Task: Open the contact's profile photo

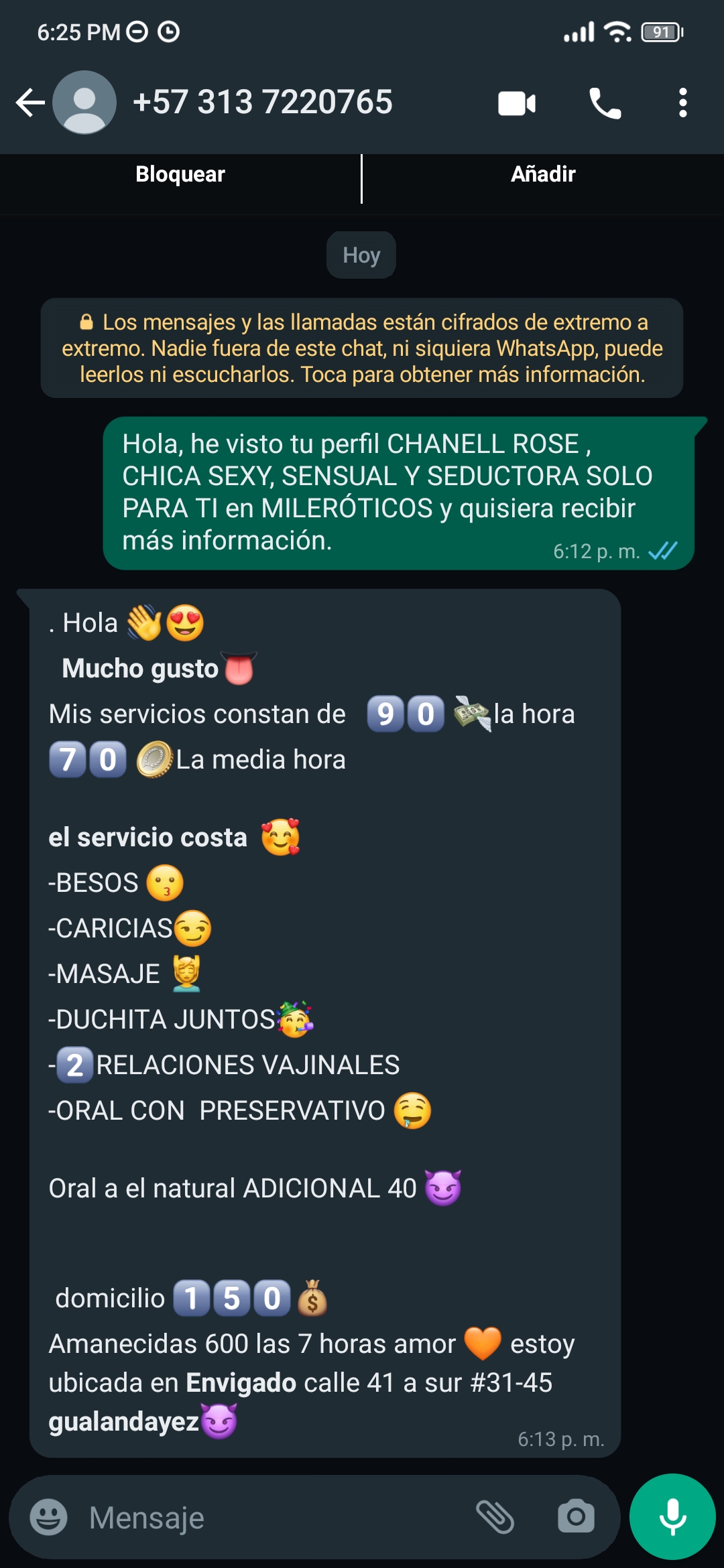Action: pyautogui.click(x=84, y=103)
